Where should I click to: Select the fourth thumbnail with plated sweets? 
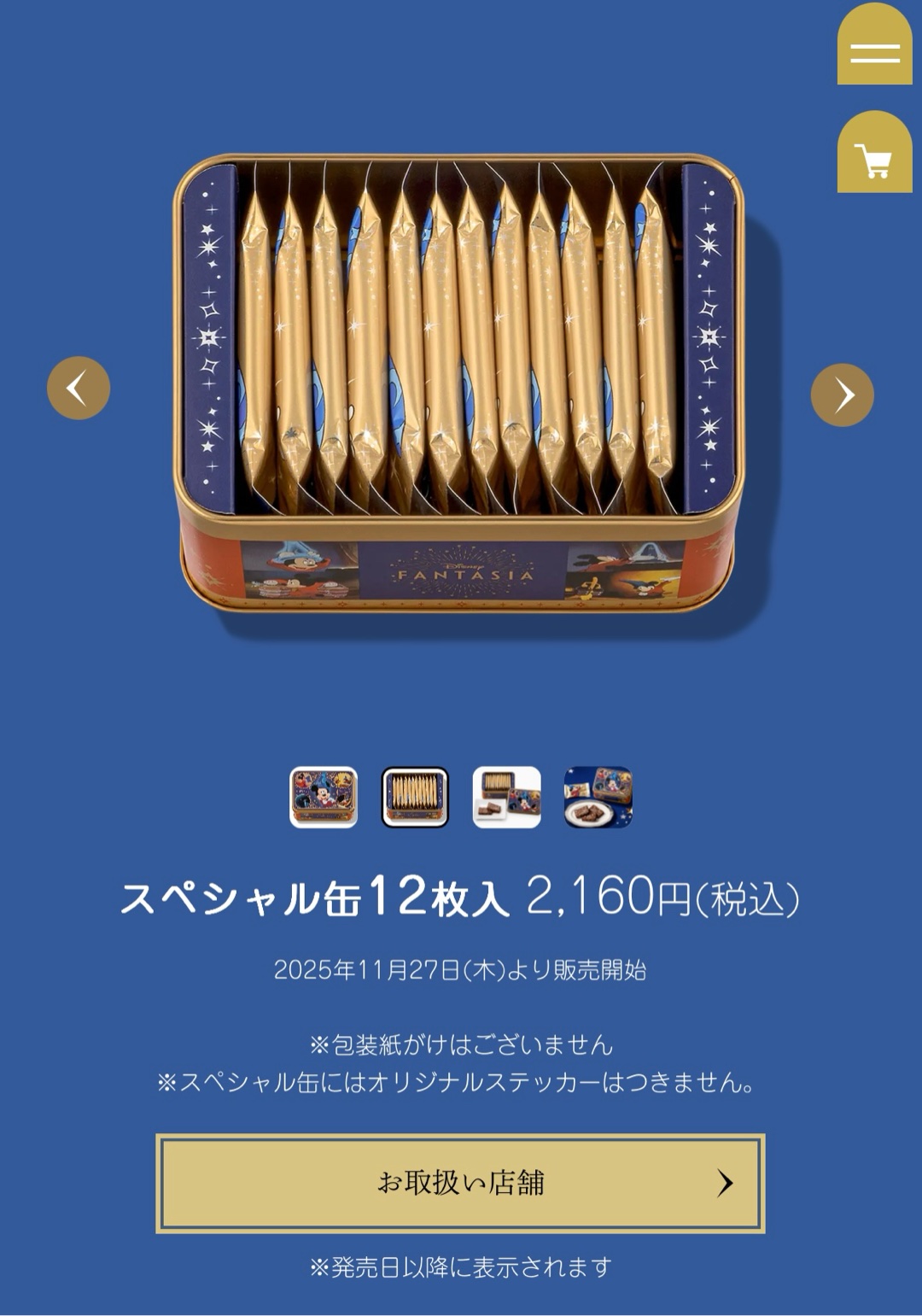(598, 797)
